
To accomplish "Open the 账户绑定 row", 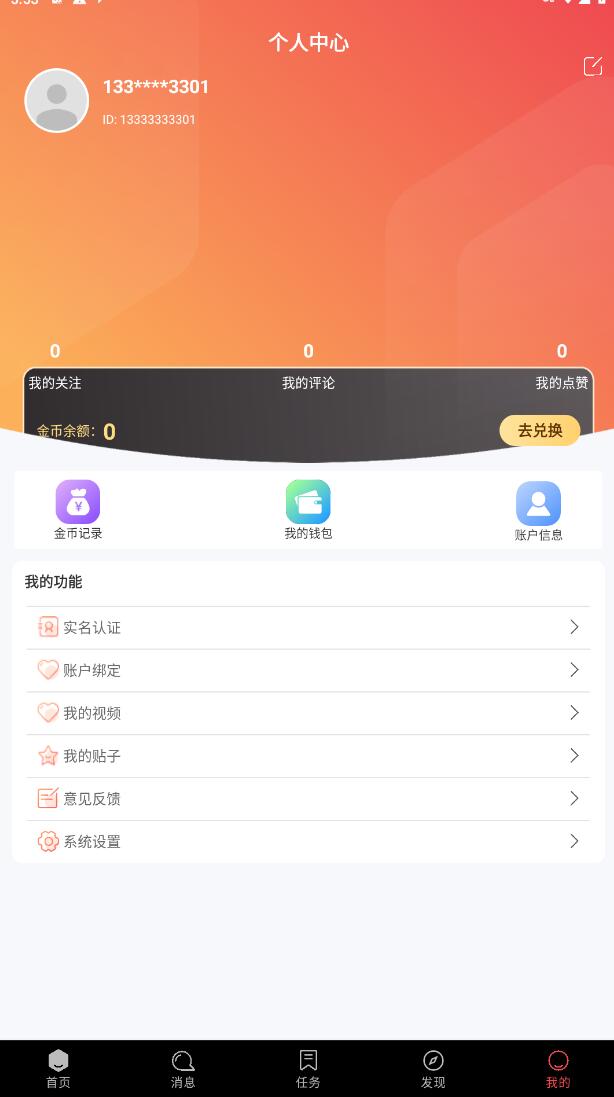I will pyautogui.click(x=308, y=670).
